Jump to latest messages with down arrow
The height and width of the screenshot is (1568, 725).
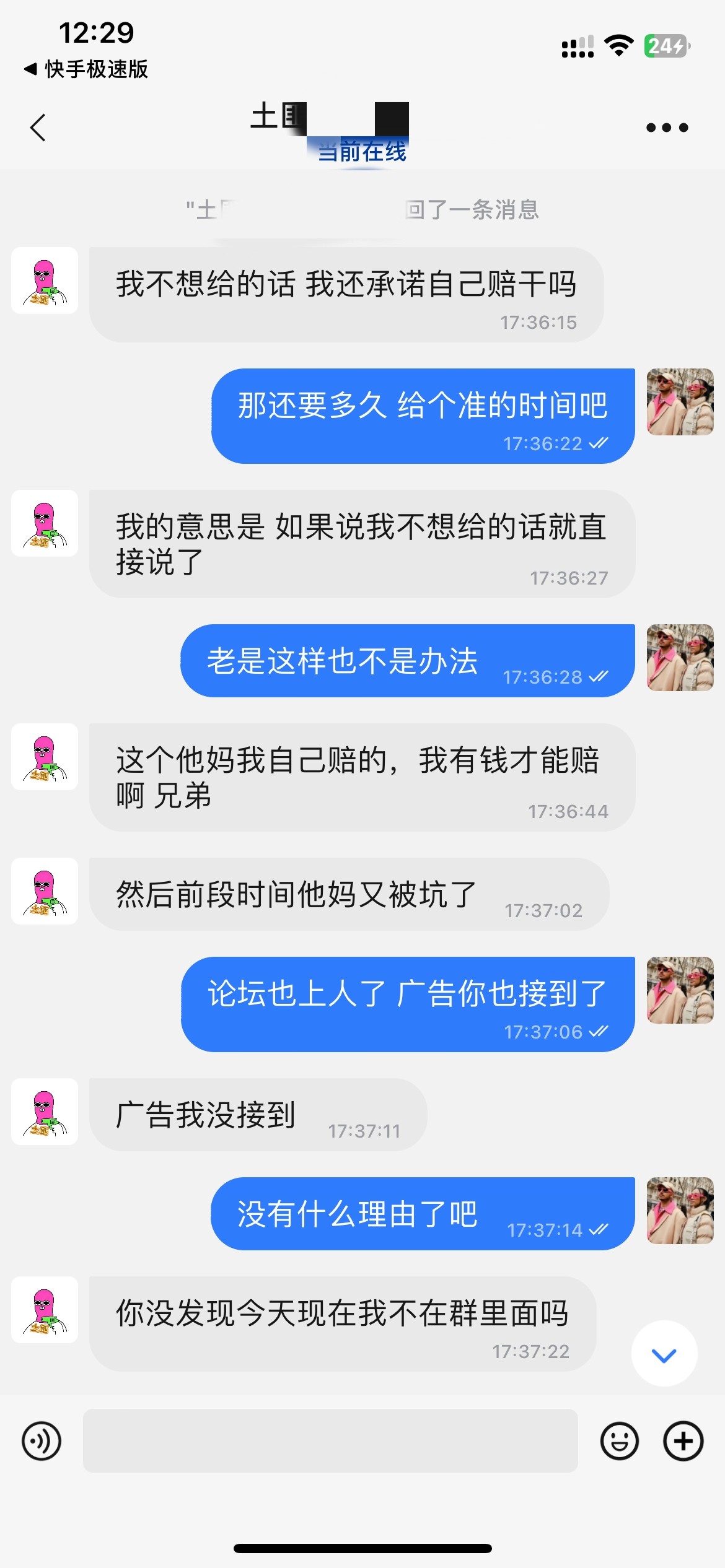[664, 1356]
